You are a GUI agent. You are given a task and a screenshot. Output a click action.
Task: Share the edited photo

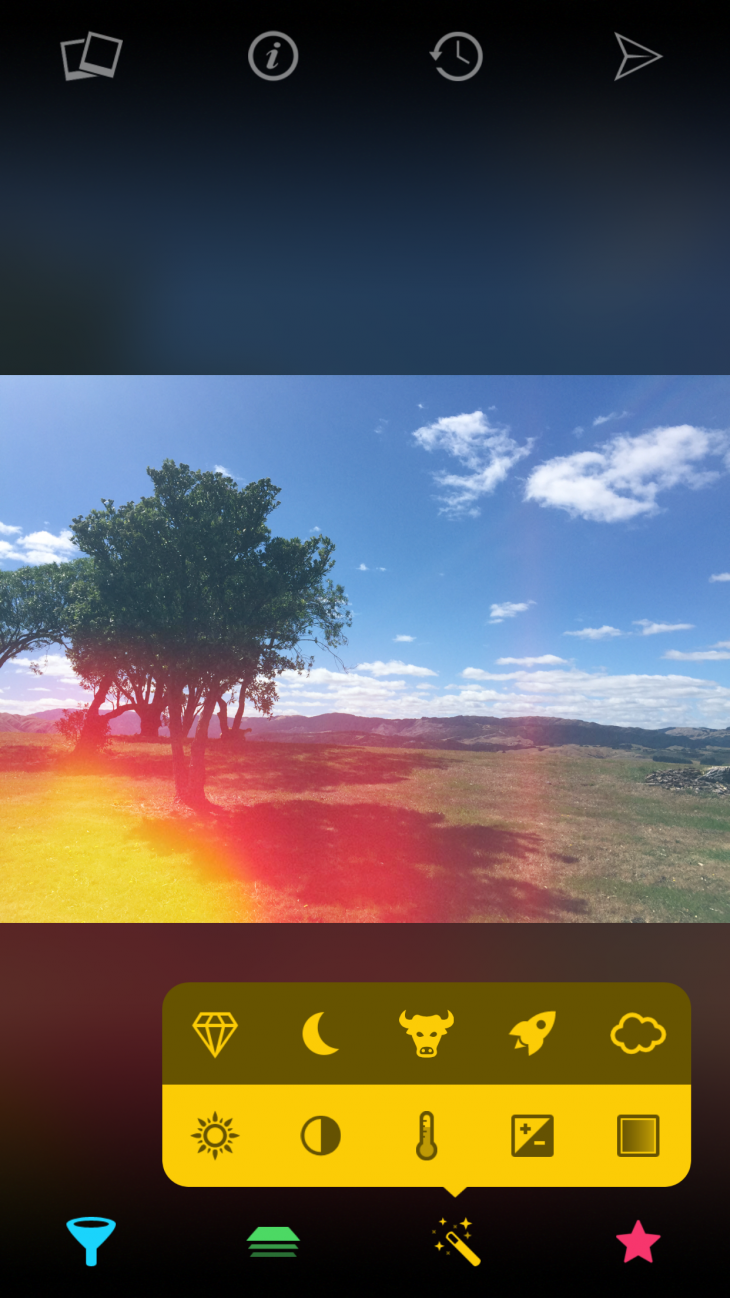tap(639, 56)
